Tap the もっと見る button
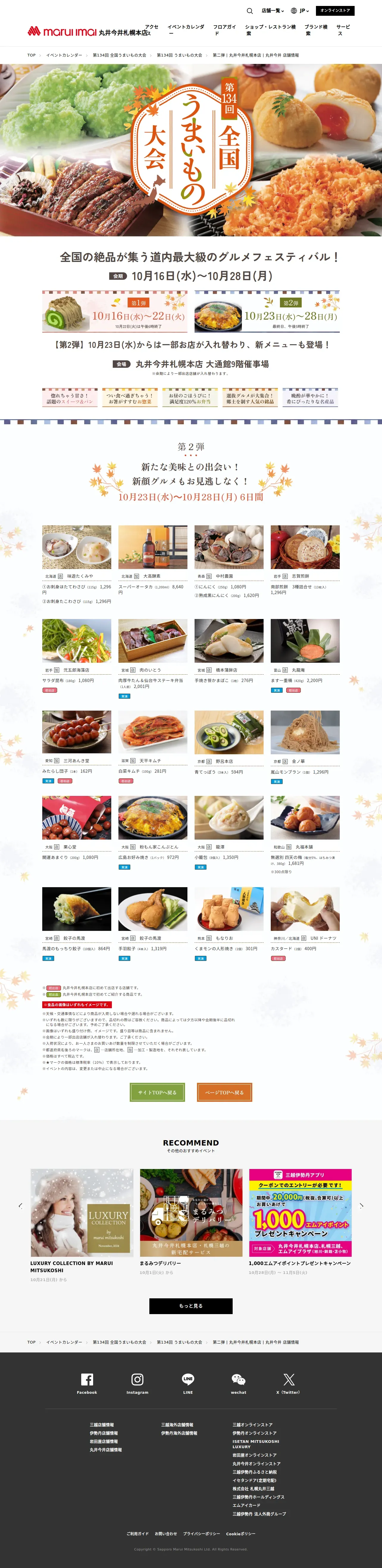 click(x=191, y=1306)
